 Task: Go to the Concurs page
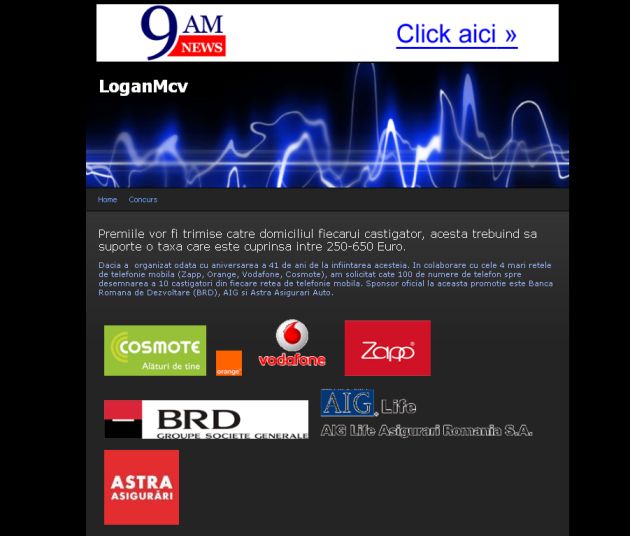(143, 200)
